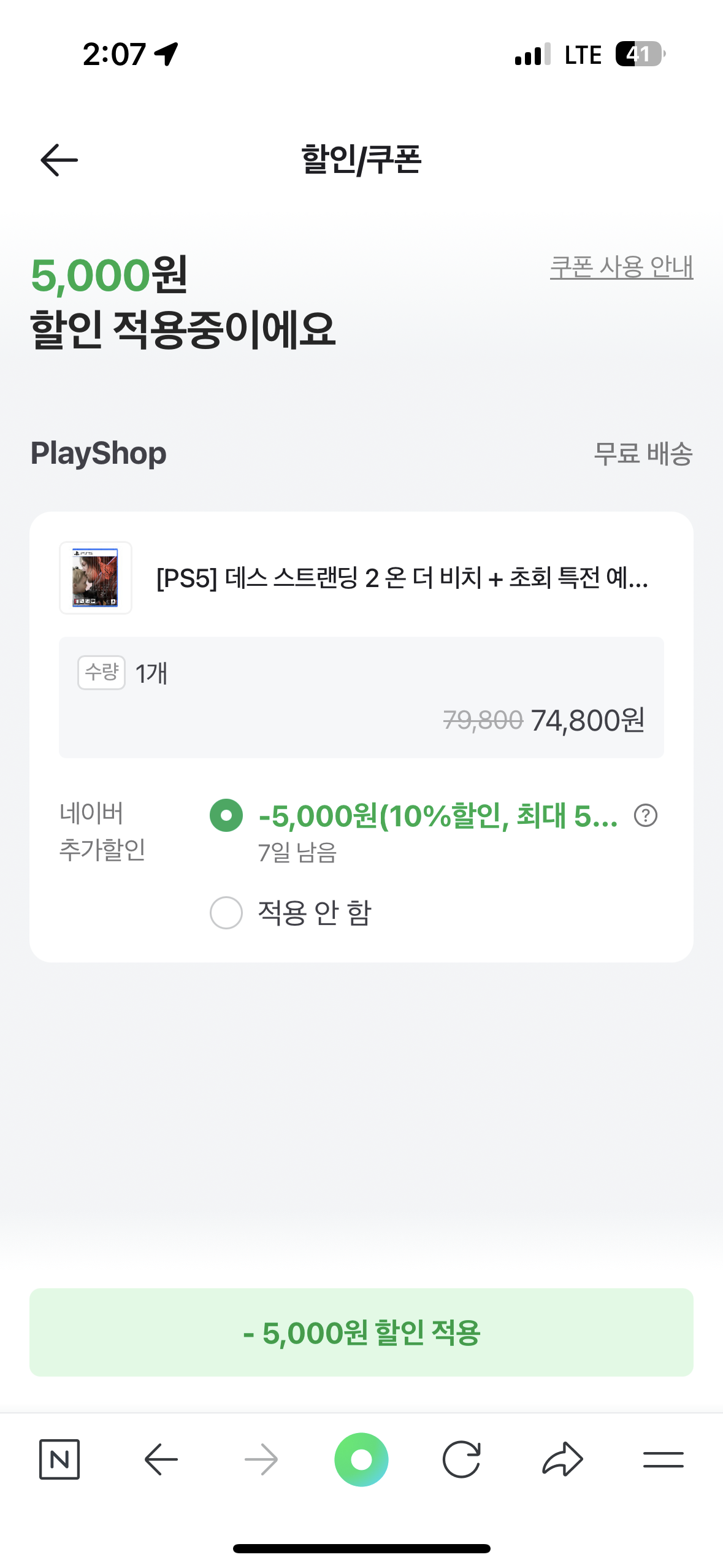
Task: Select the -5,000원 10% discount coupon
Action: tap(226, 815)
